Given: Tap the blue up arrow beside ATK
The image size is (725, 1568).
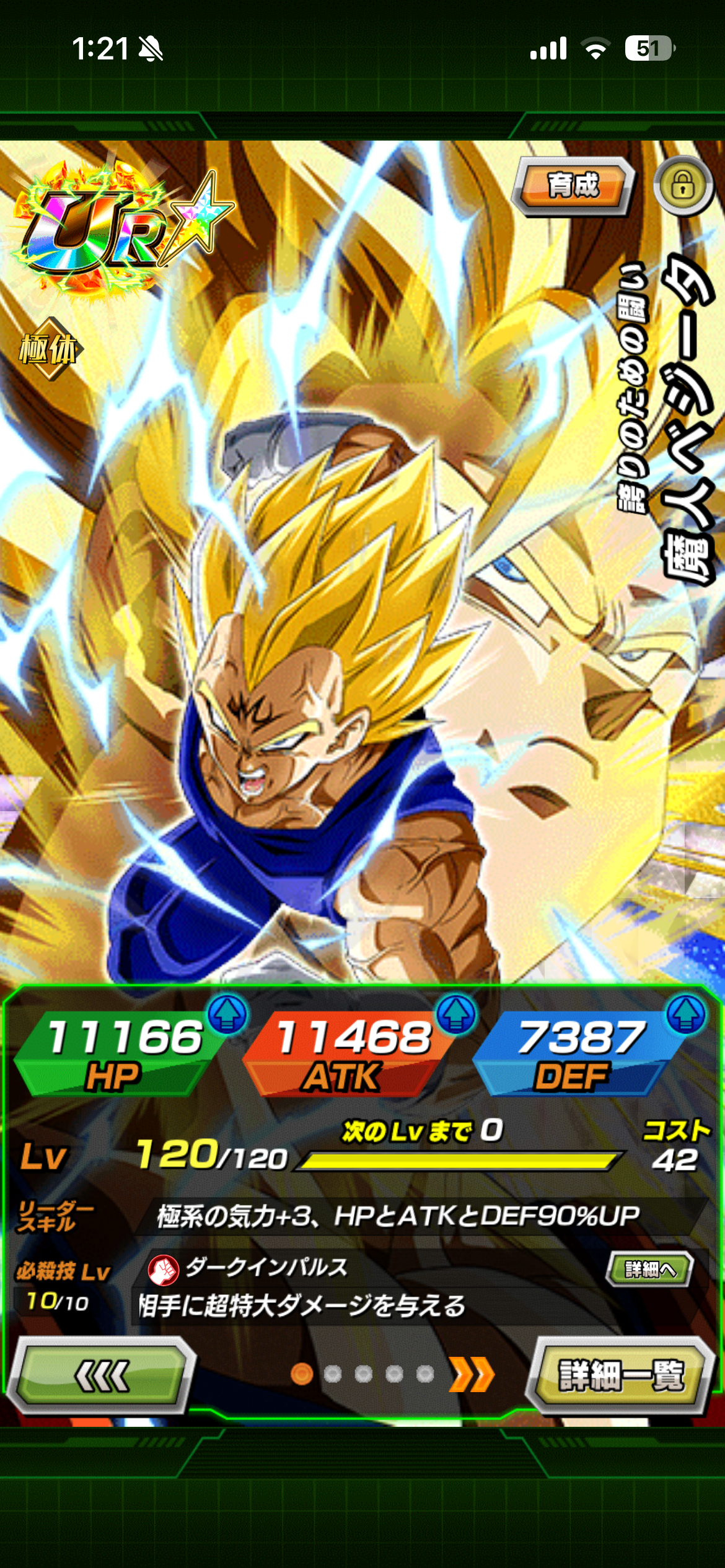Looking at the screenshot, I should [456, 1014].
